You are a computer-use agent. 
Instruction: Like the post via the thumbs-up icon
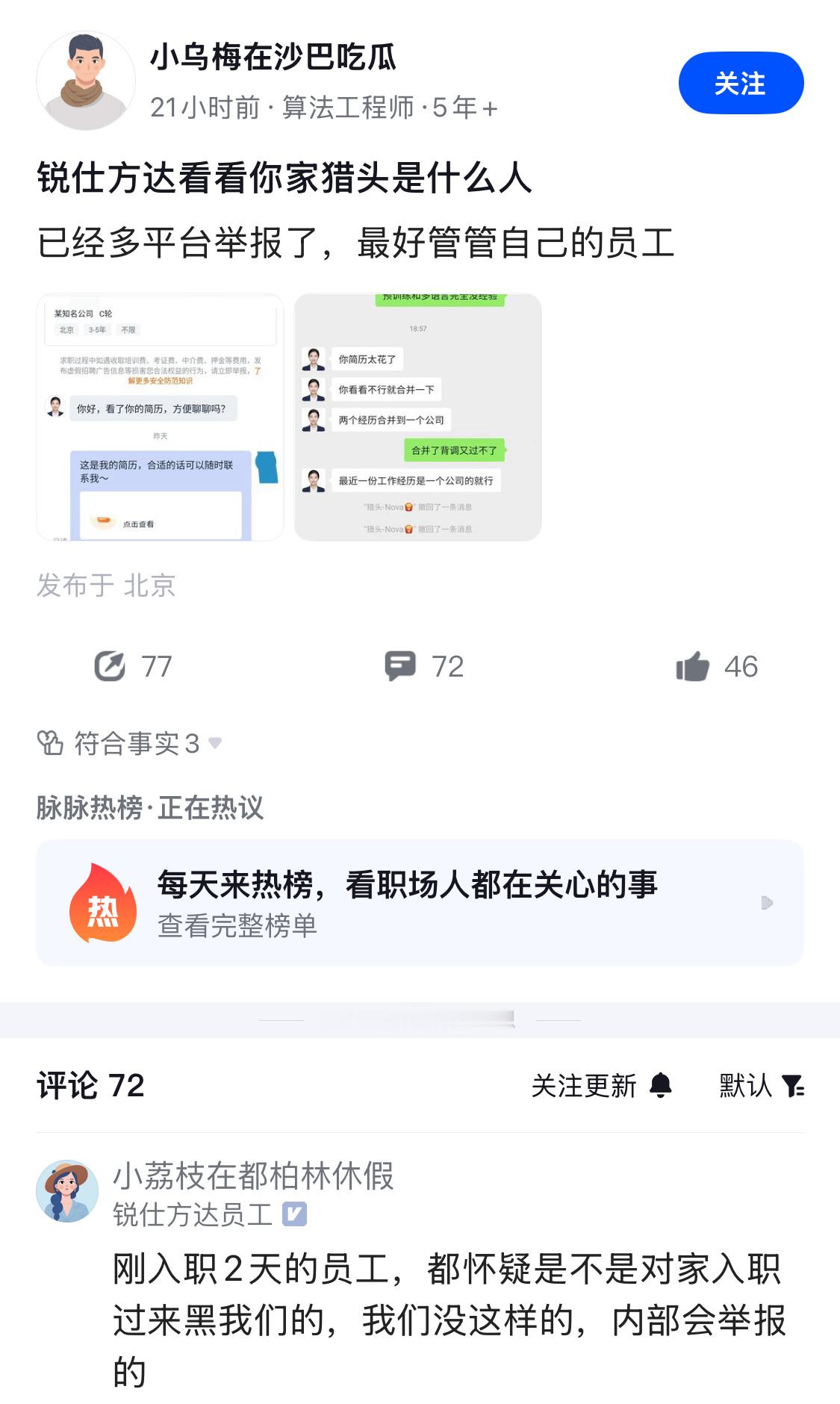point(694,667)
